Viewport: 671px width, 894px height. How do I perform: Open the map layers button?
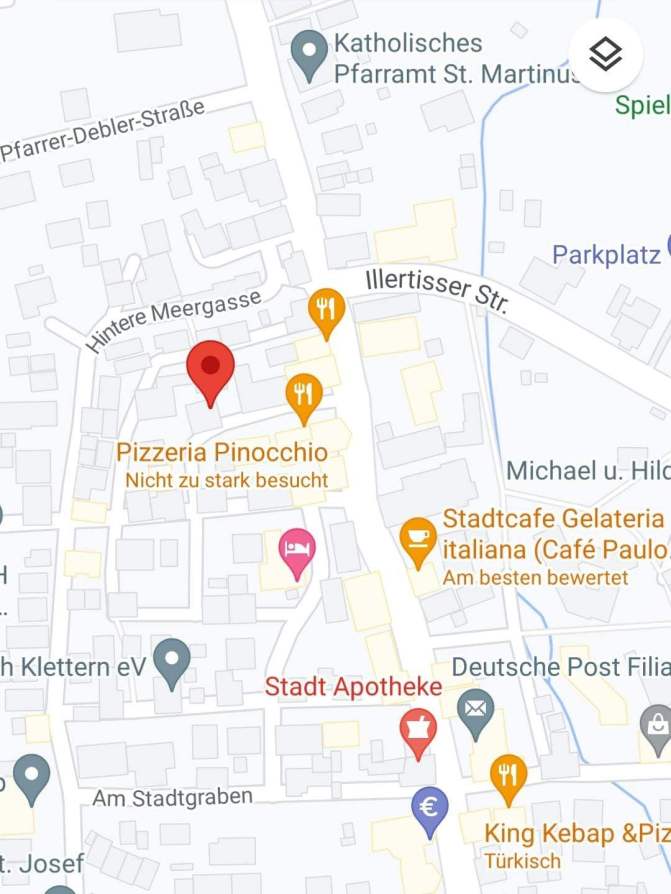click(x=606, y=55)
